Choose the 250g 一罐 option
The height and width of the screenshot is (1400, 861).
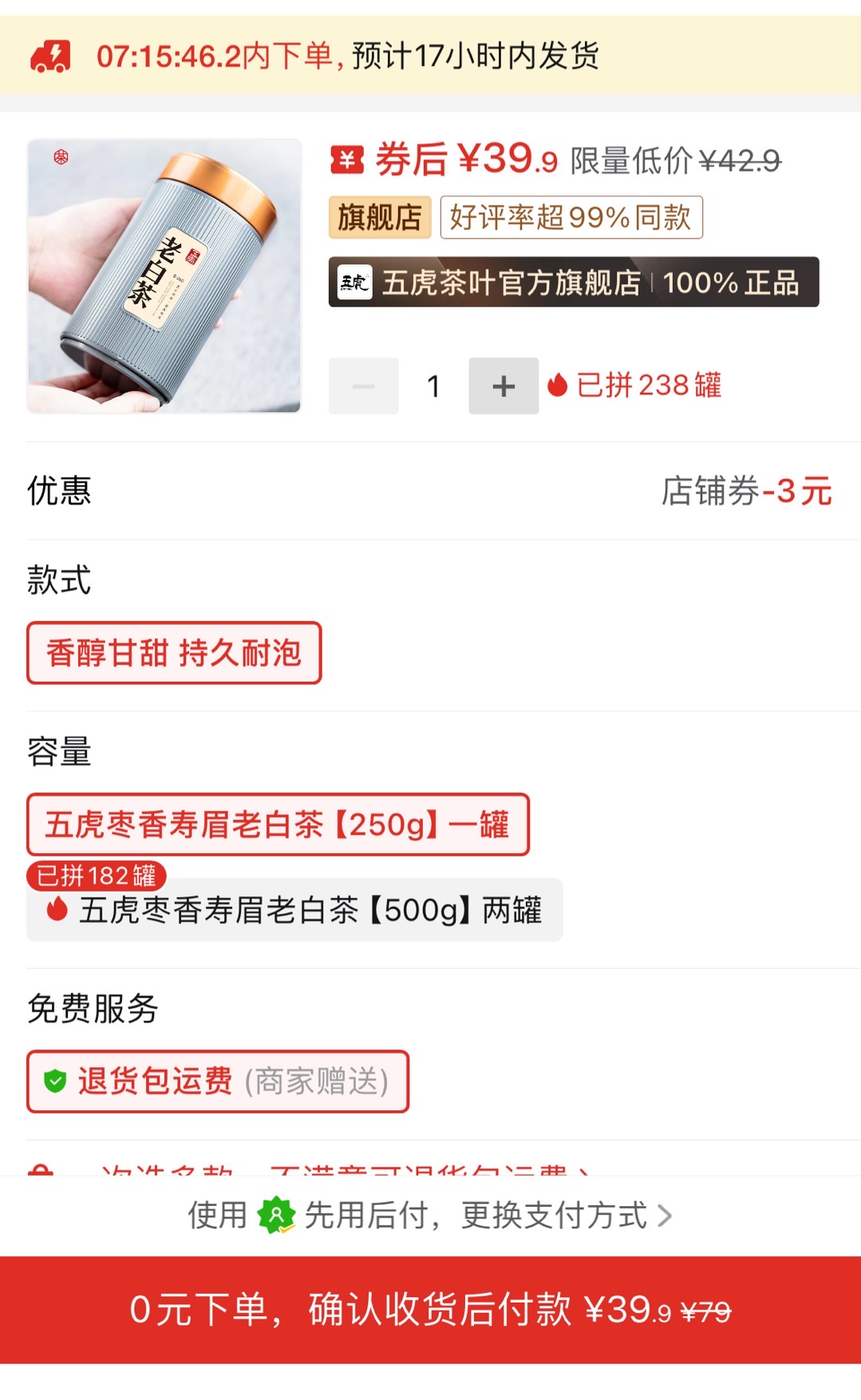[278, 825]
